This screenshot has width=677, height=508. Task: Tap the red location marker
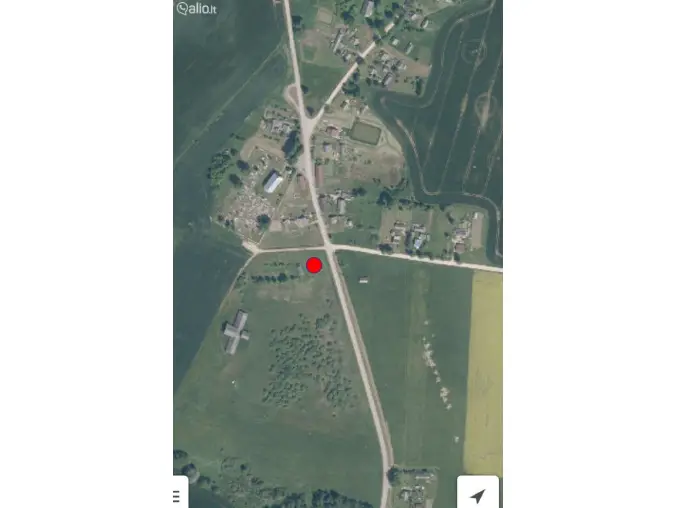pos(314,265)
